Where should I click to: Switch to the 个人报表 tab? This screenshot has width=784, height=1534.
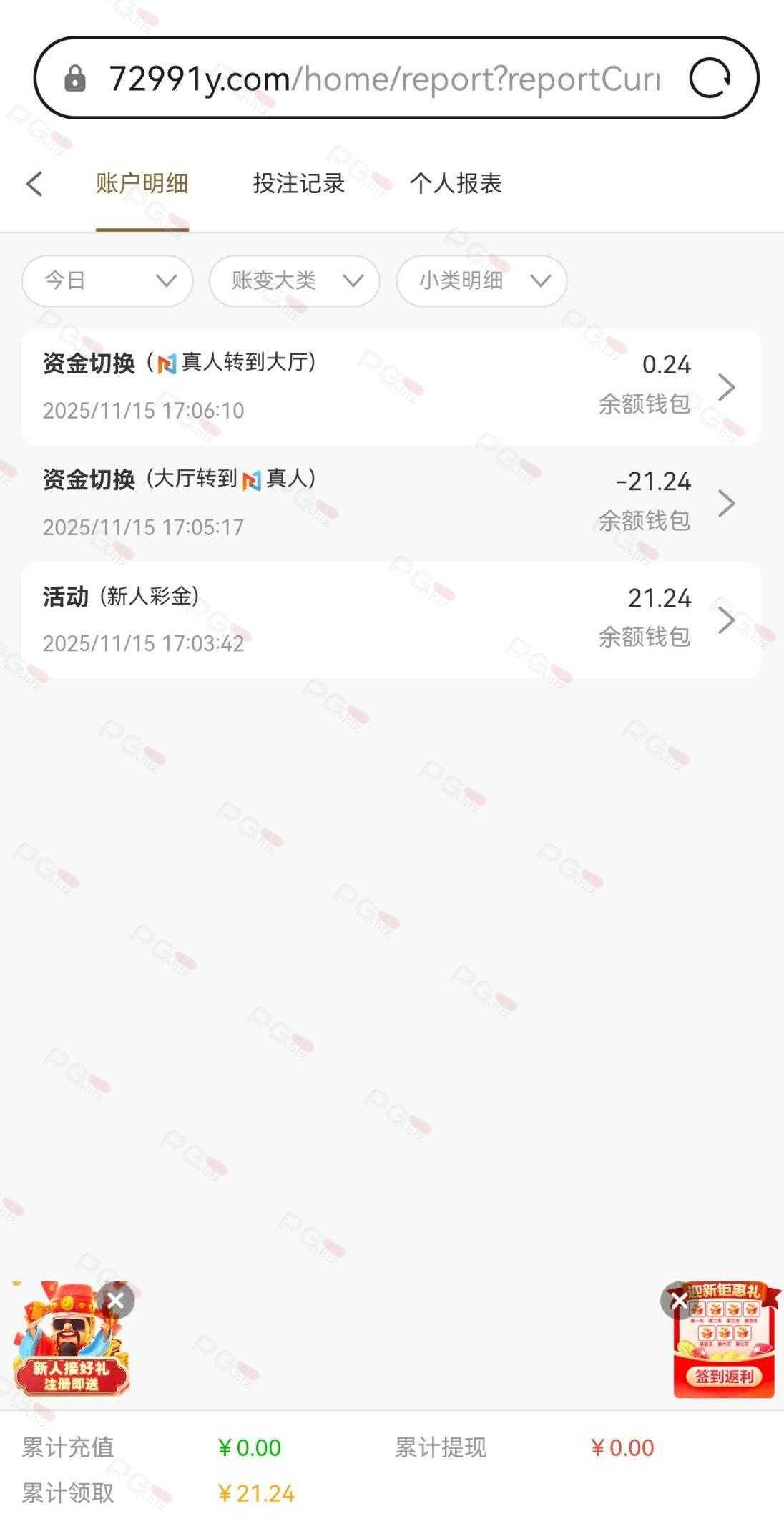[456, 184]
